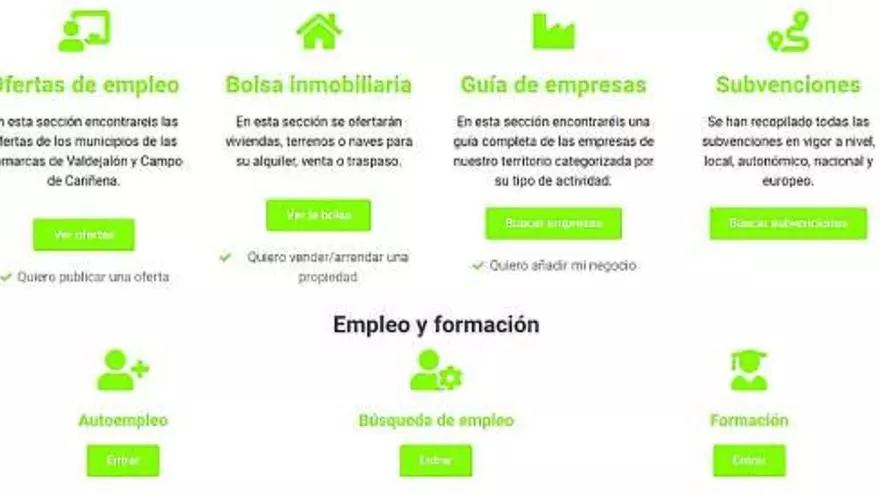Open Buscar subvenciones

(788, 223)
